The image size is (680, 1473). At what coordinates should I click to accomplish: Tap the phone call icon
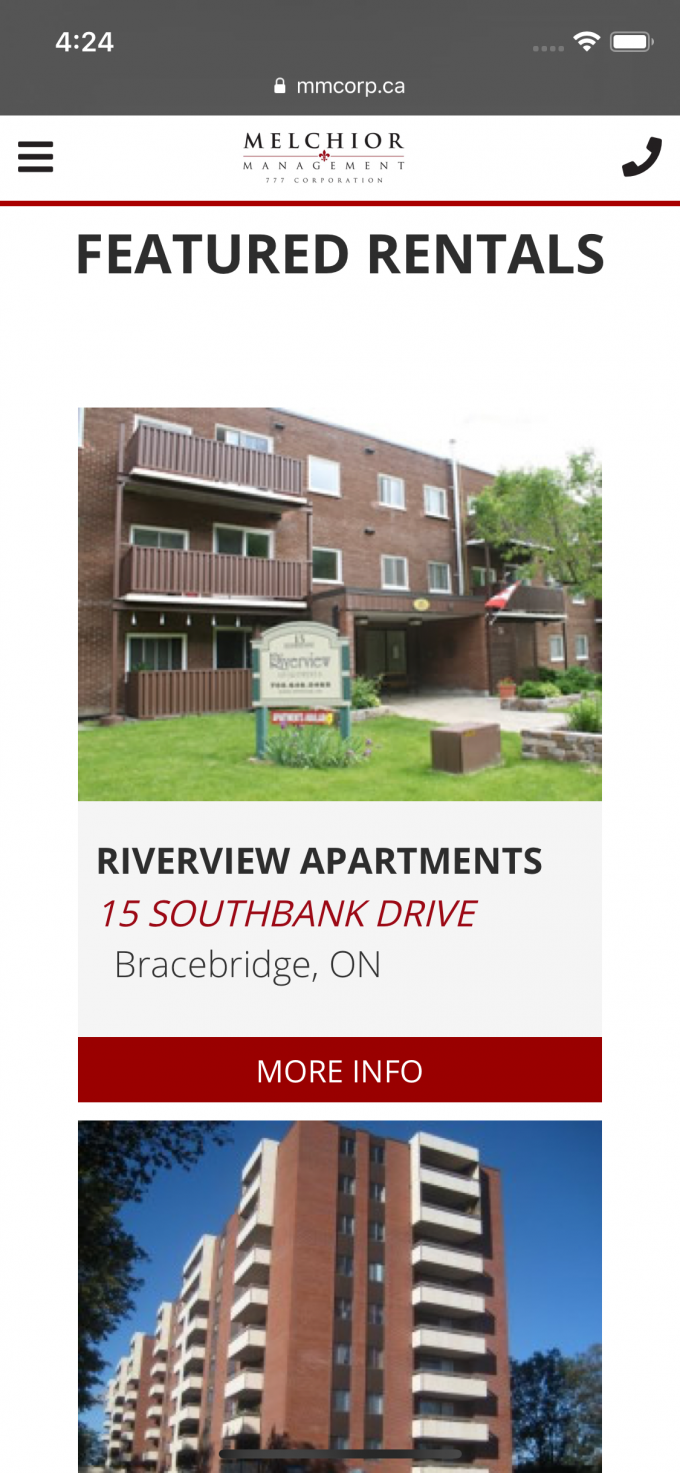click(641, 158)
